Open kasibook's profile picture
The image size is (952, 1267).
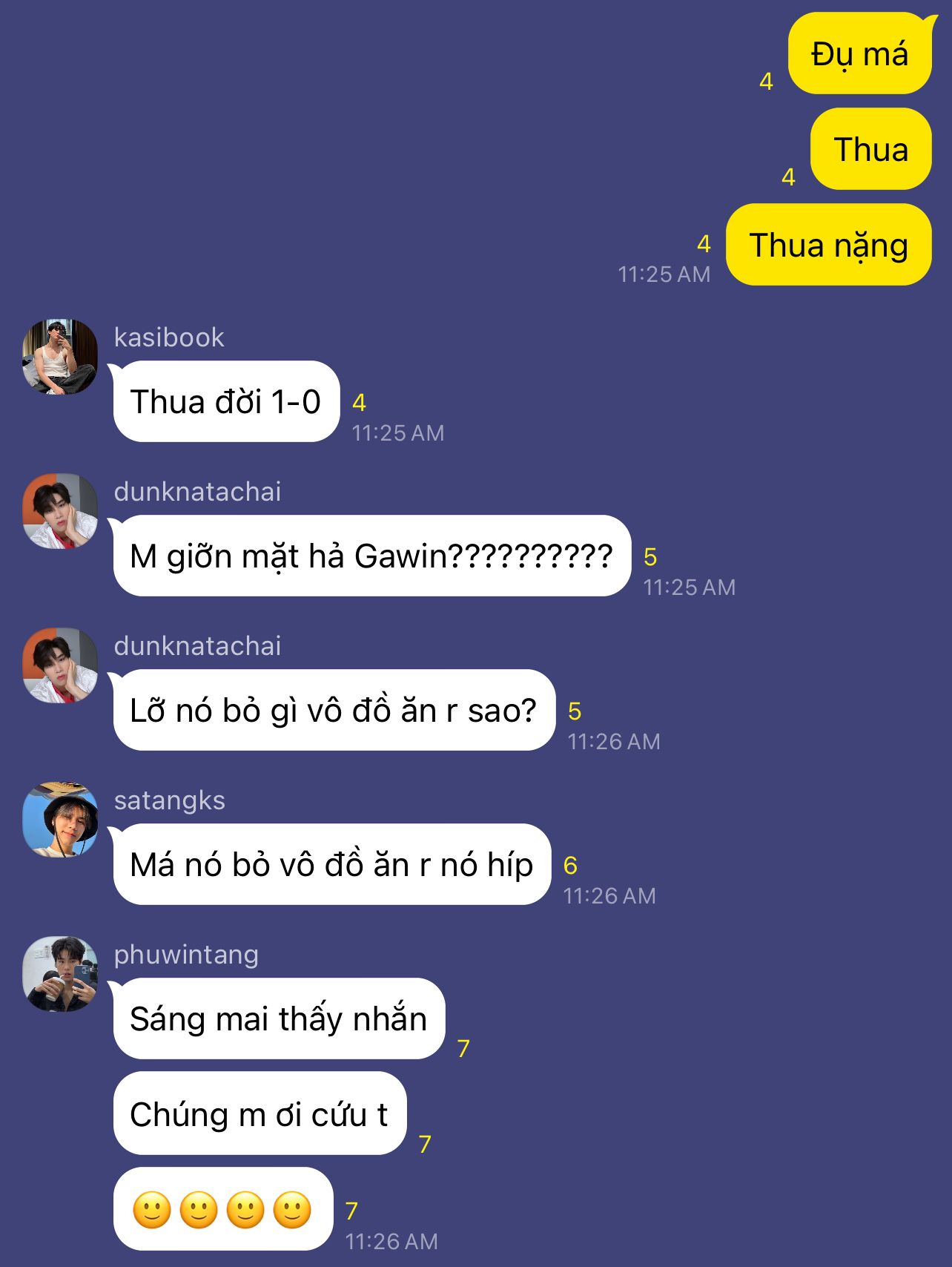coord(60,357)
